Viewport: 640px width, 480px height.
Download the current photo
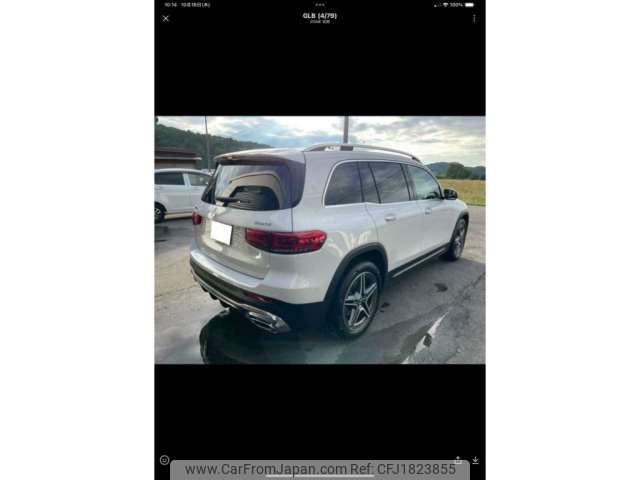475,460
